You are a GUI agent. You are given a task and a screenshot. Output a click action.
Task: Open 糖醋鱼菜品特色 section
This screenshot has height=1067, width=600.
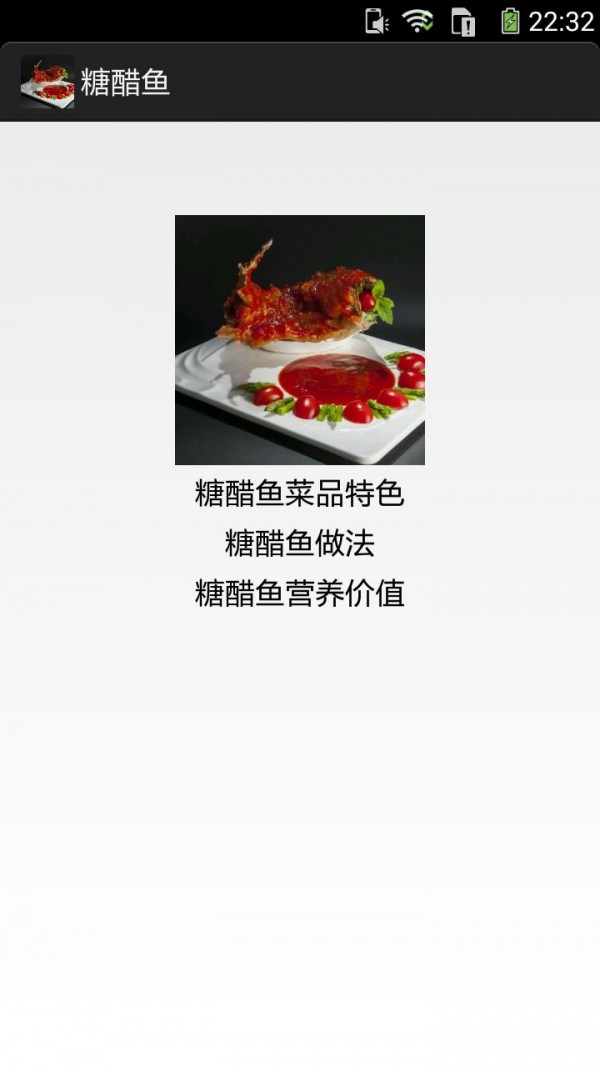click(300, 493)
